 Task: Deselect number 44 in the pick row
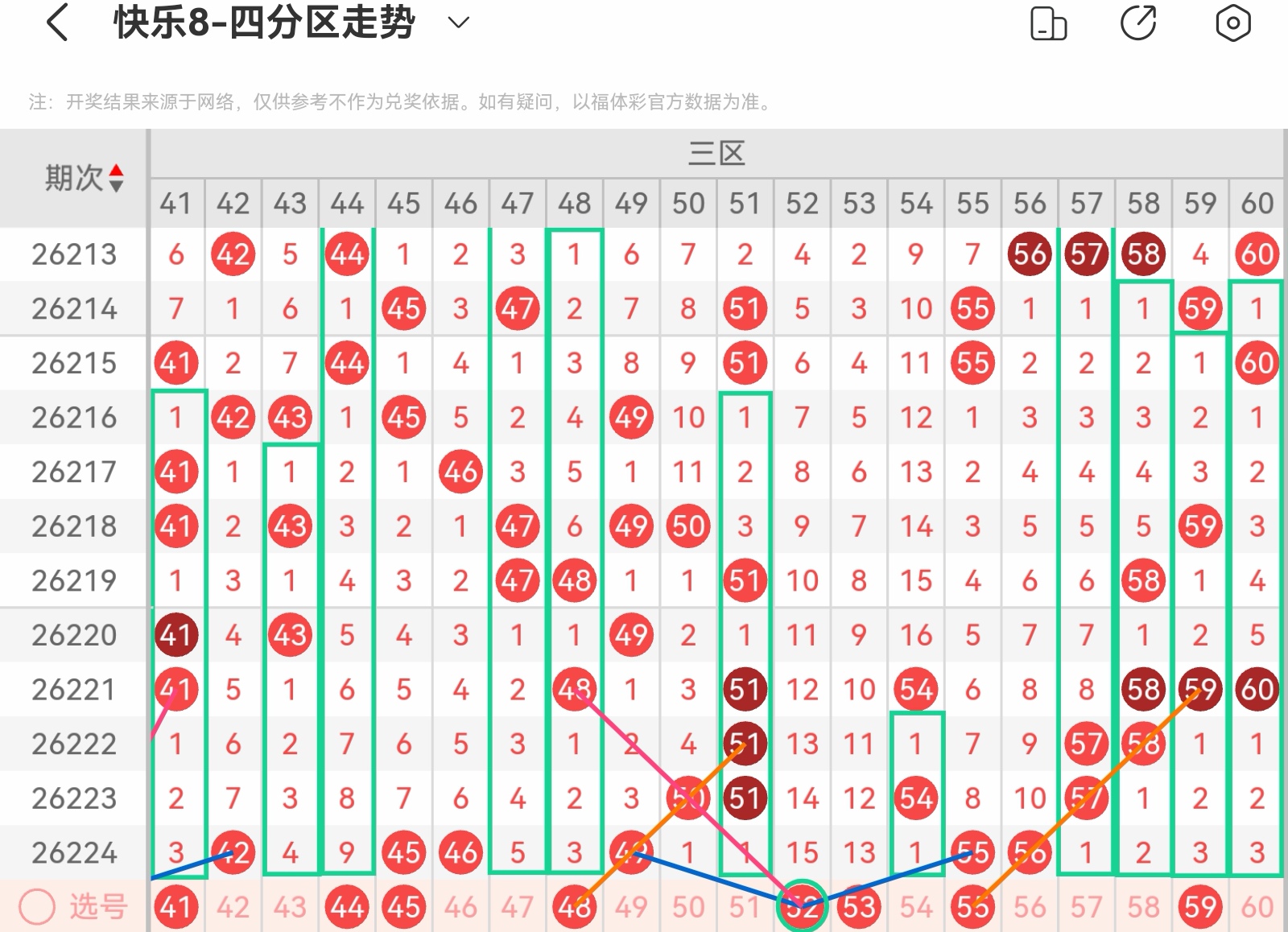coord(347,907)
